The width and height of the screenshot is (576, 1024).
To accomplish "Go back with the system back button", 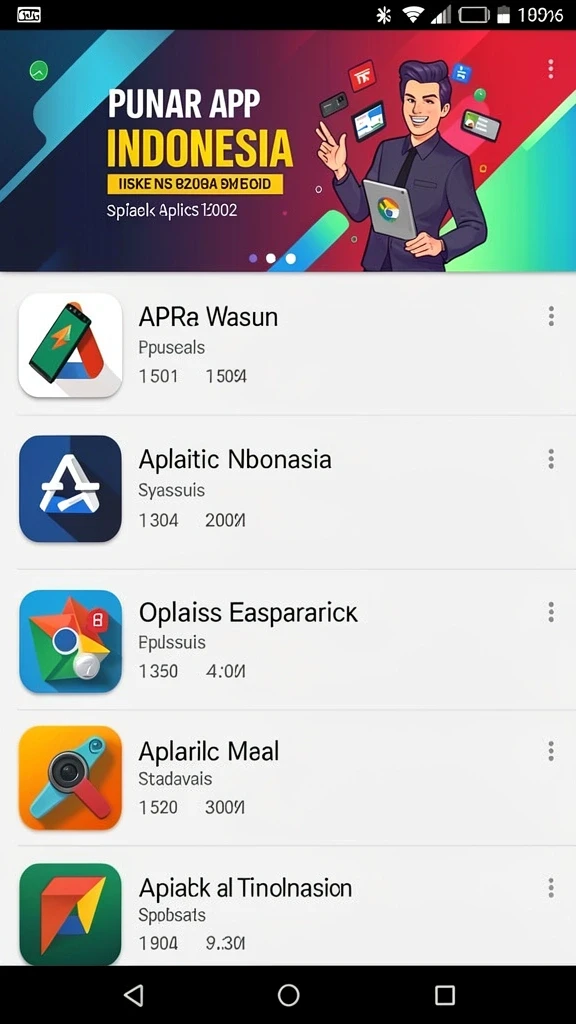I will point(134,995).
